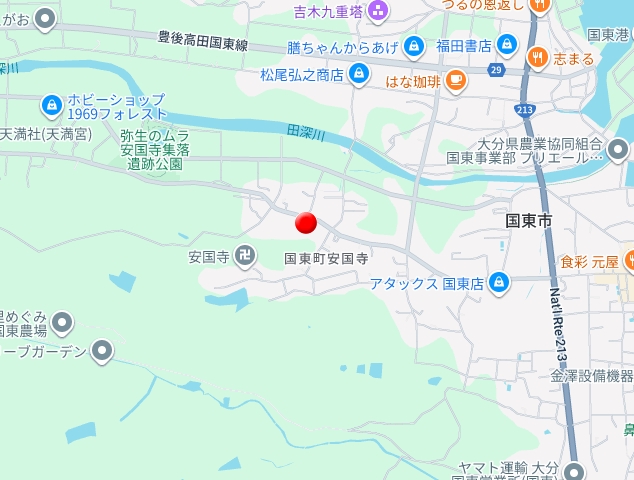The image size is (634, 480).
Task: Tap the red location pin marker
Action: click(x=307, y=222)
